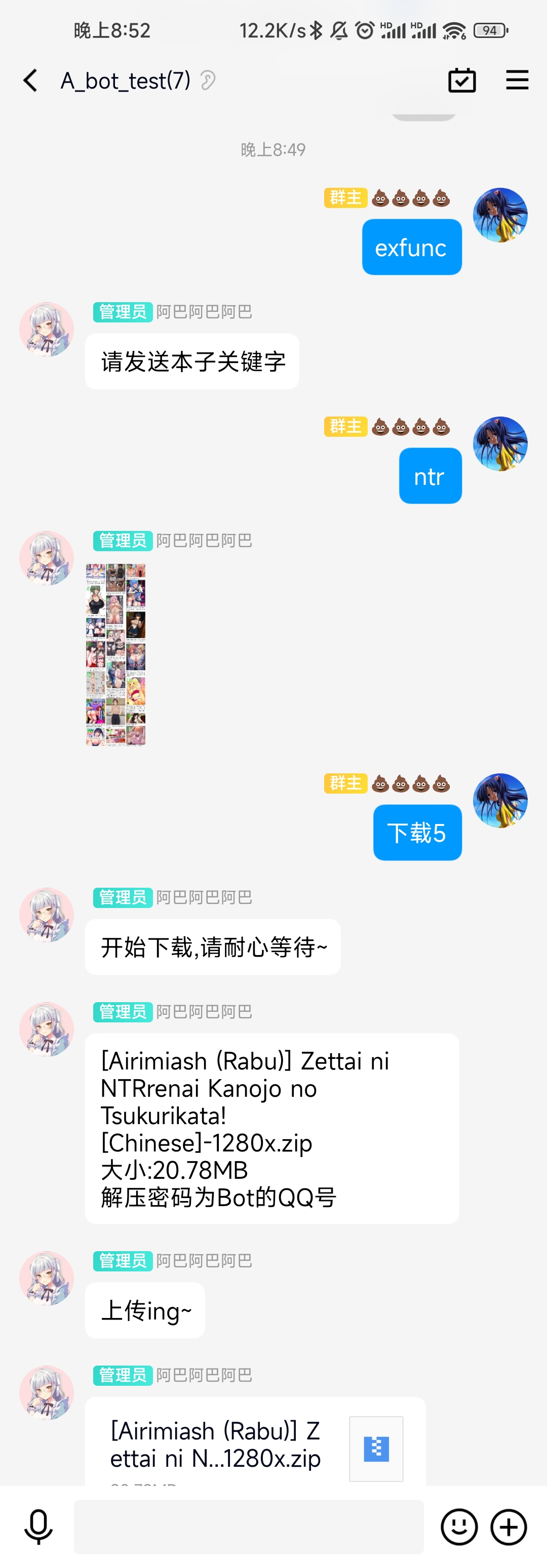Open the hamburger menu for group settings

click(x=517, y=80)
